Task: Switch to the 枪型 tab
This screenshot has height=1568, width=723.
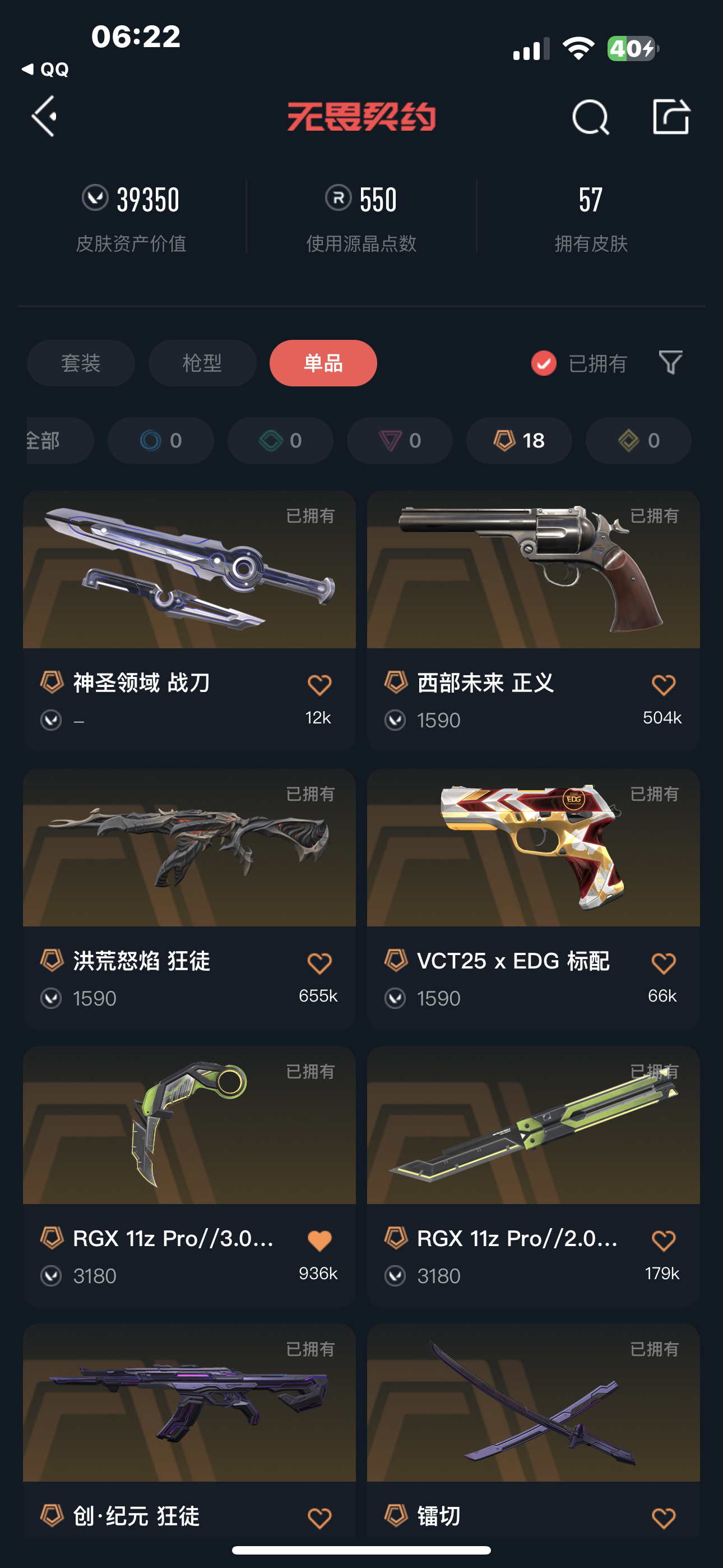Action: pyautogui.click(x=202, y=363)
